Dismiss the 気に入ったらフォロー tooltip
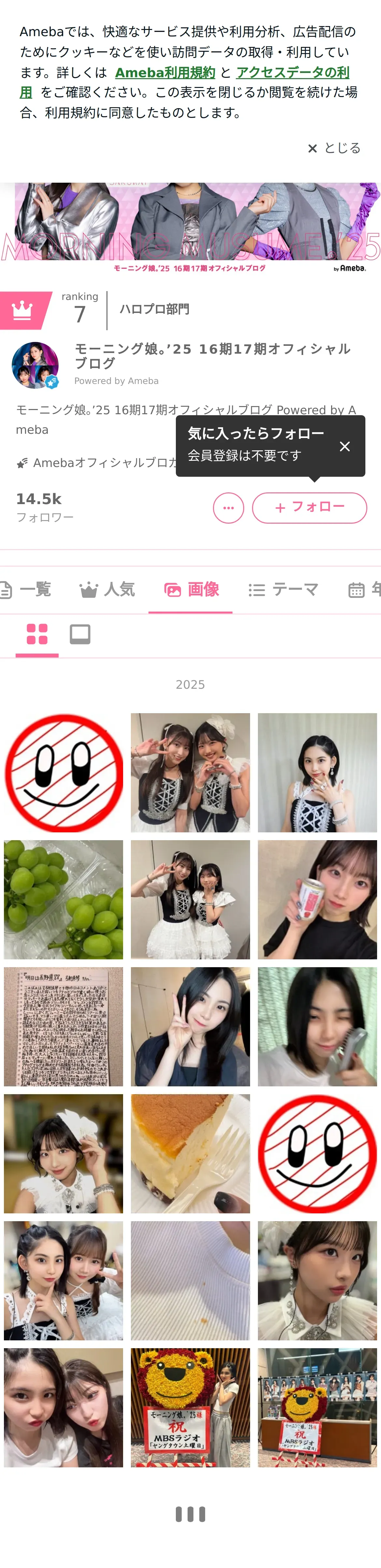 pyautogui.click(x=345, y=446)
